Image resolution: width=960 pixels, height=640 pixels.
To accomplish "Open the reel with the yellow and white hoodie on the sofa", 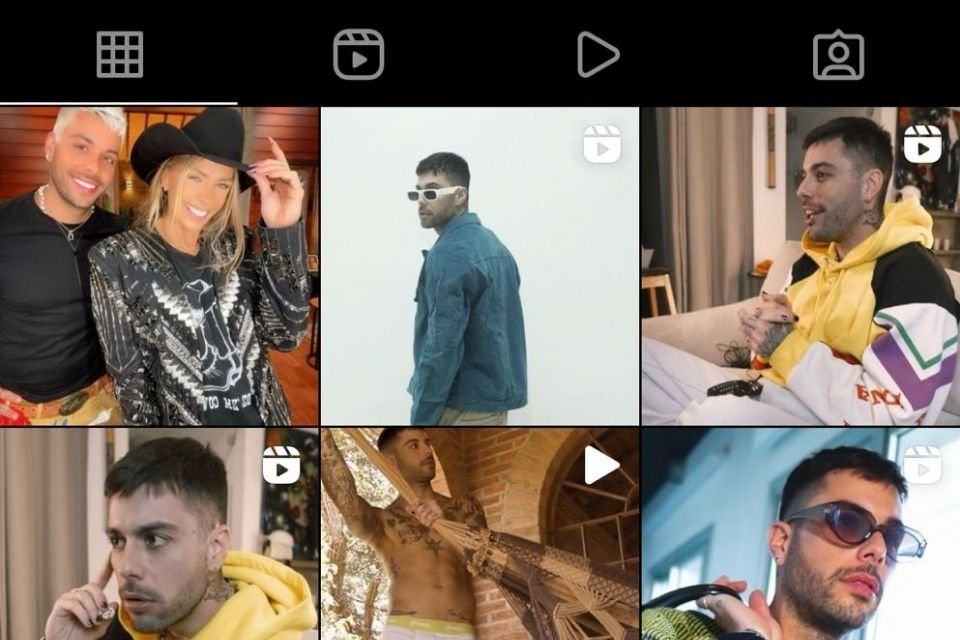I will (x=800, y=266).
